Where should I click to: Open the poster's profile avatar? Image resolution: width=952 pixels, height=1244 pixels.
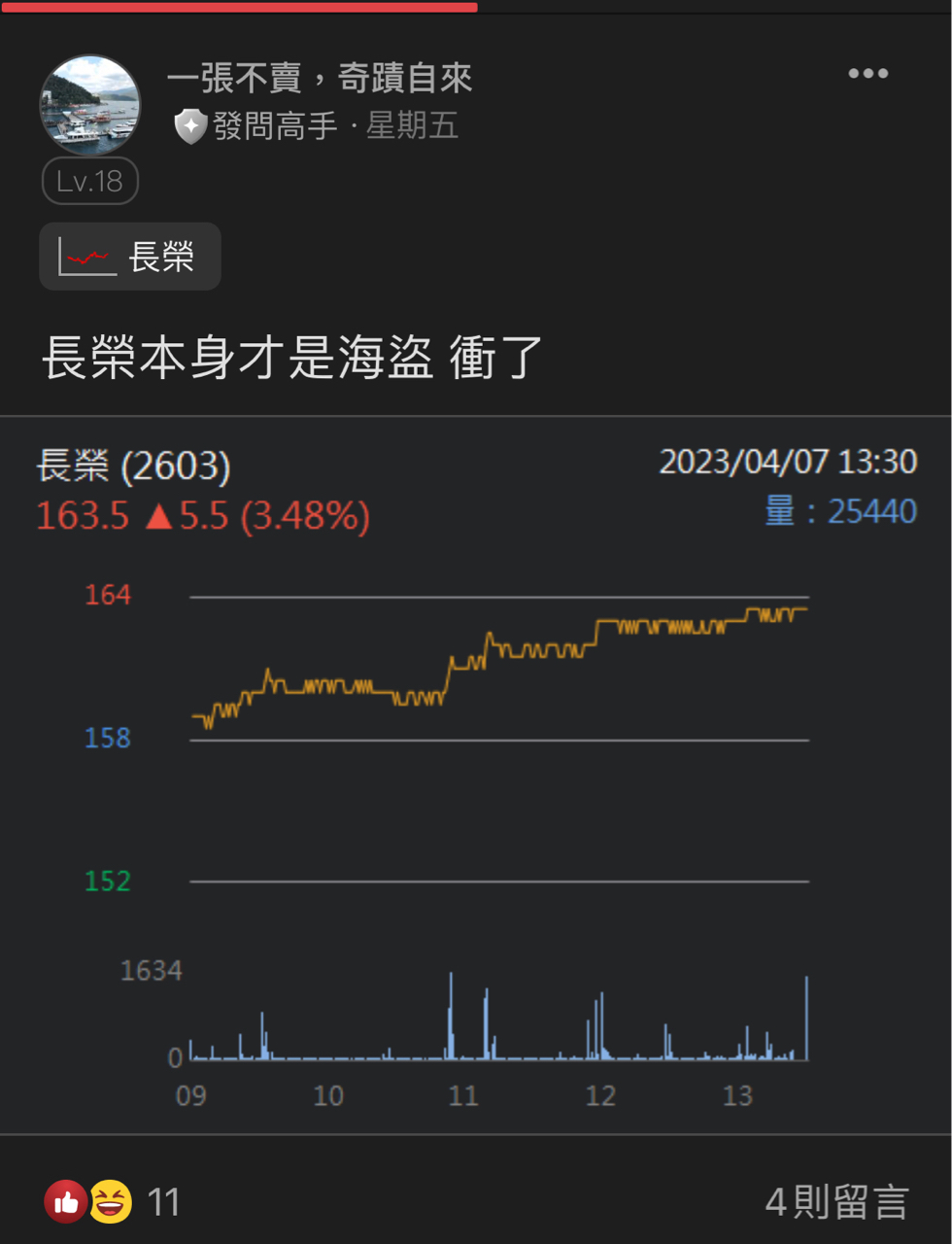coord(89,105)
